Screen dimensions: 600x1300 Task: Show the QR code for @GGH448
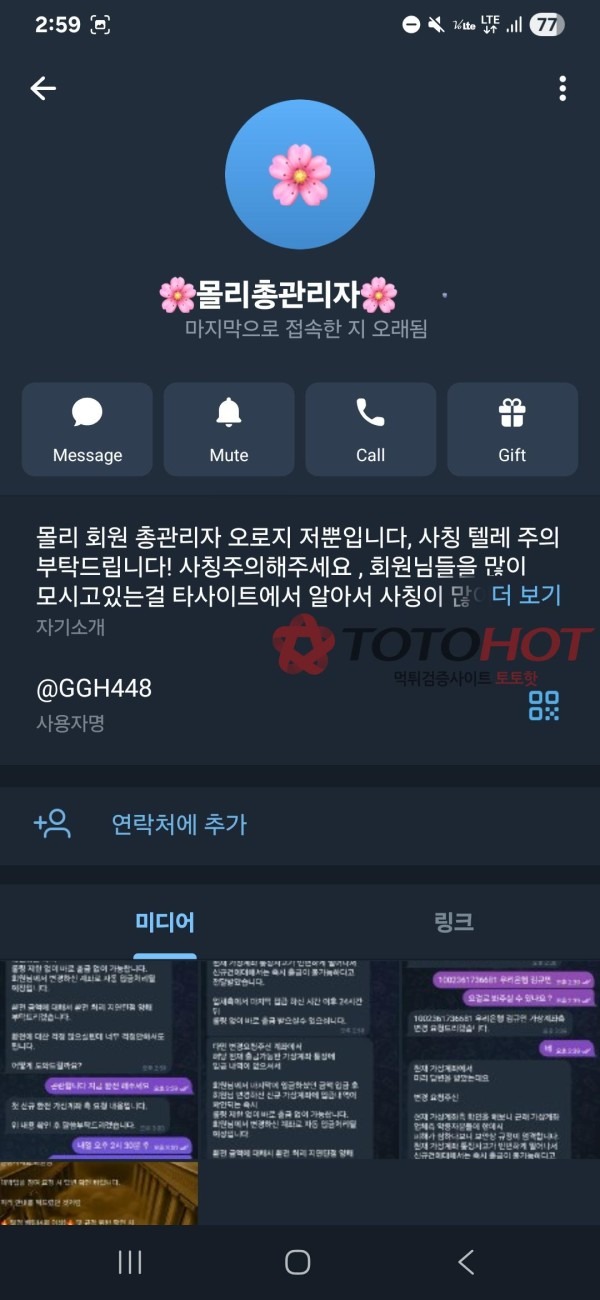tap(543, 705)
